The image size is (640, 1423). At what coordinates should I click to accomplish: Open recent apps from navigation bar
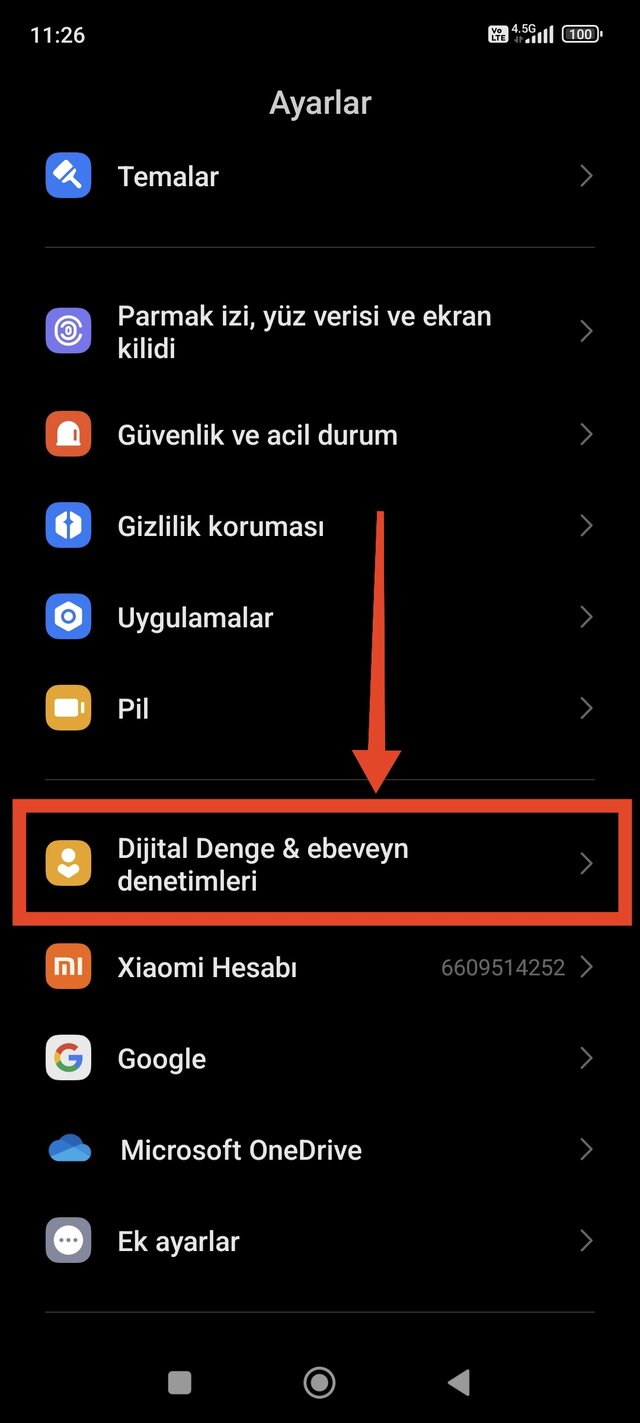(x=180, y=1382)
